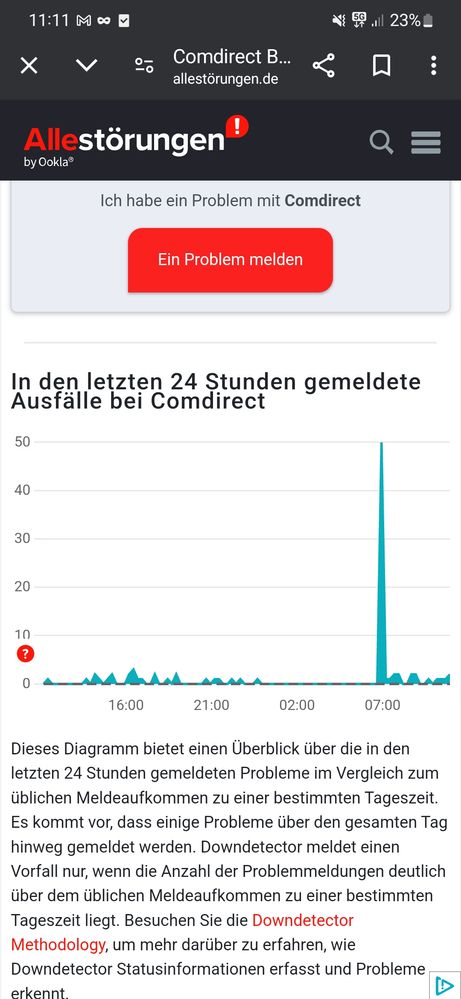This screenshot has height=999, width=461.
Task: Share this Comdirect outage page
Action: 323,65
